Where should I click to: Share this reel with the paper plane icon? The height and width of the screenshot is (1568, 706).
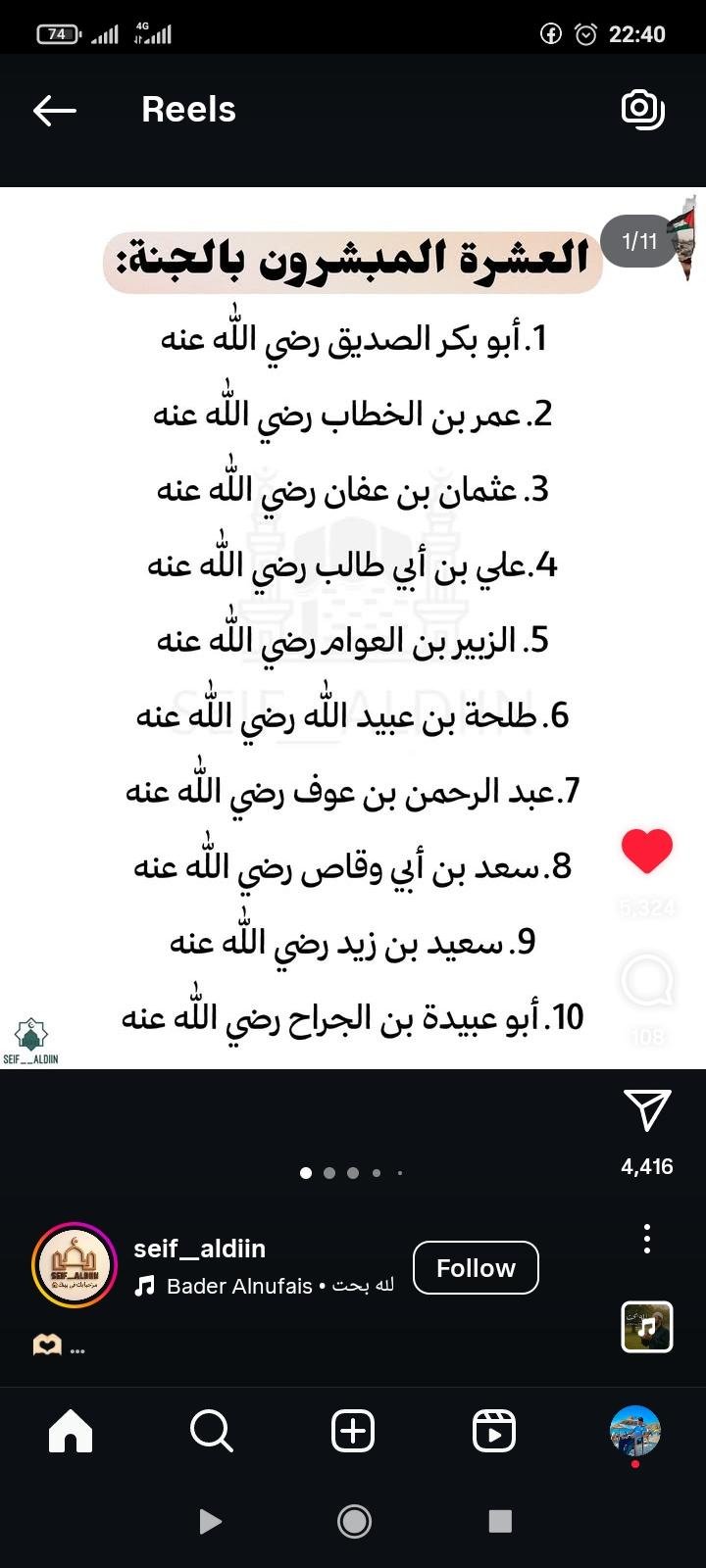(647, 1110)
